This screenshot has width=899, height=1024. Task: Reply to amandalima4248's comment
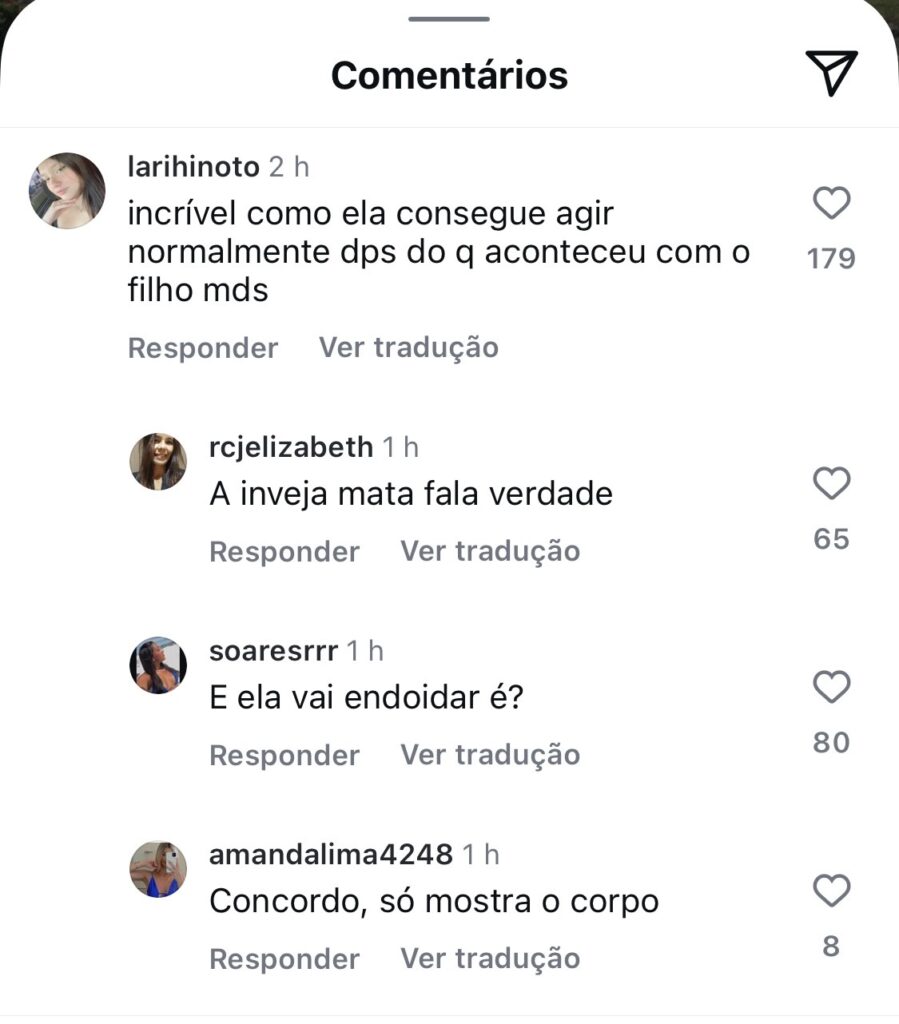click(284, 959)
